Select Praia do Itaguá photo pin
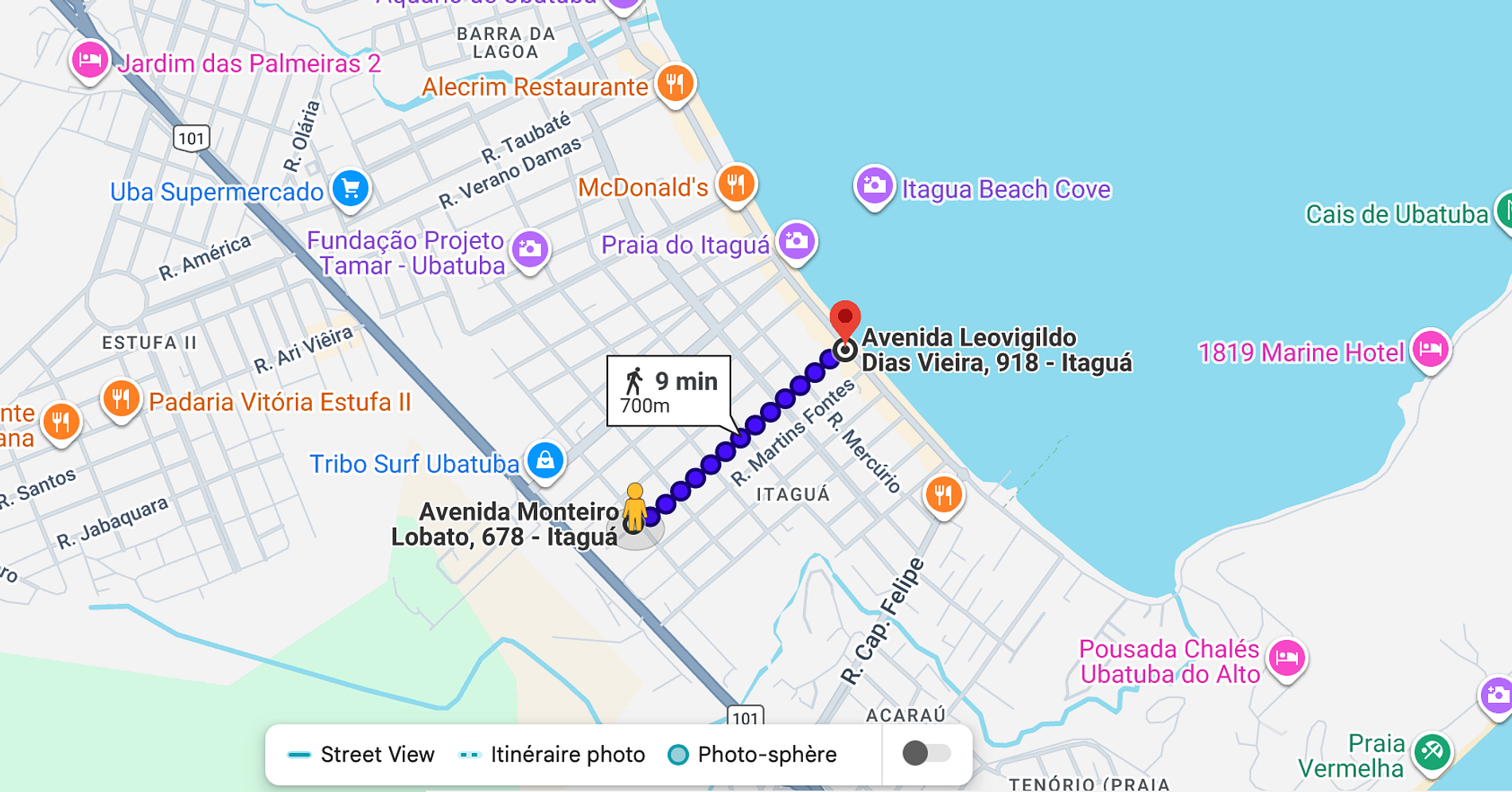The width and height of the screenshot is (1512, 792). [796, 240]
